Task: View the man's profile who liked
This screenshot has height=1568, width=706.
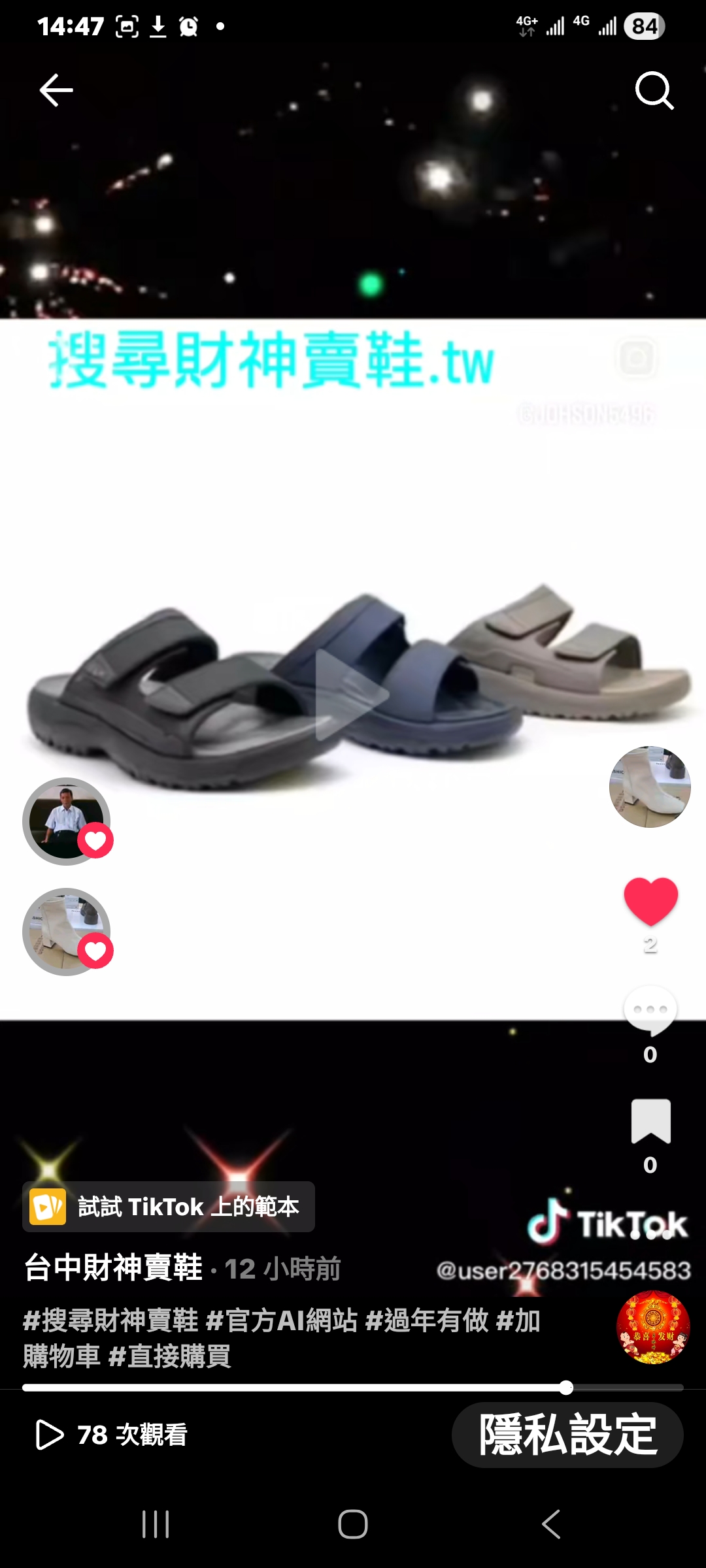Action: [x=66, y=821]
